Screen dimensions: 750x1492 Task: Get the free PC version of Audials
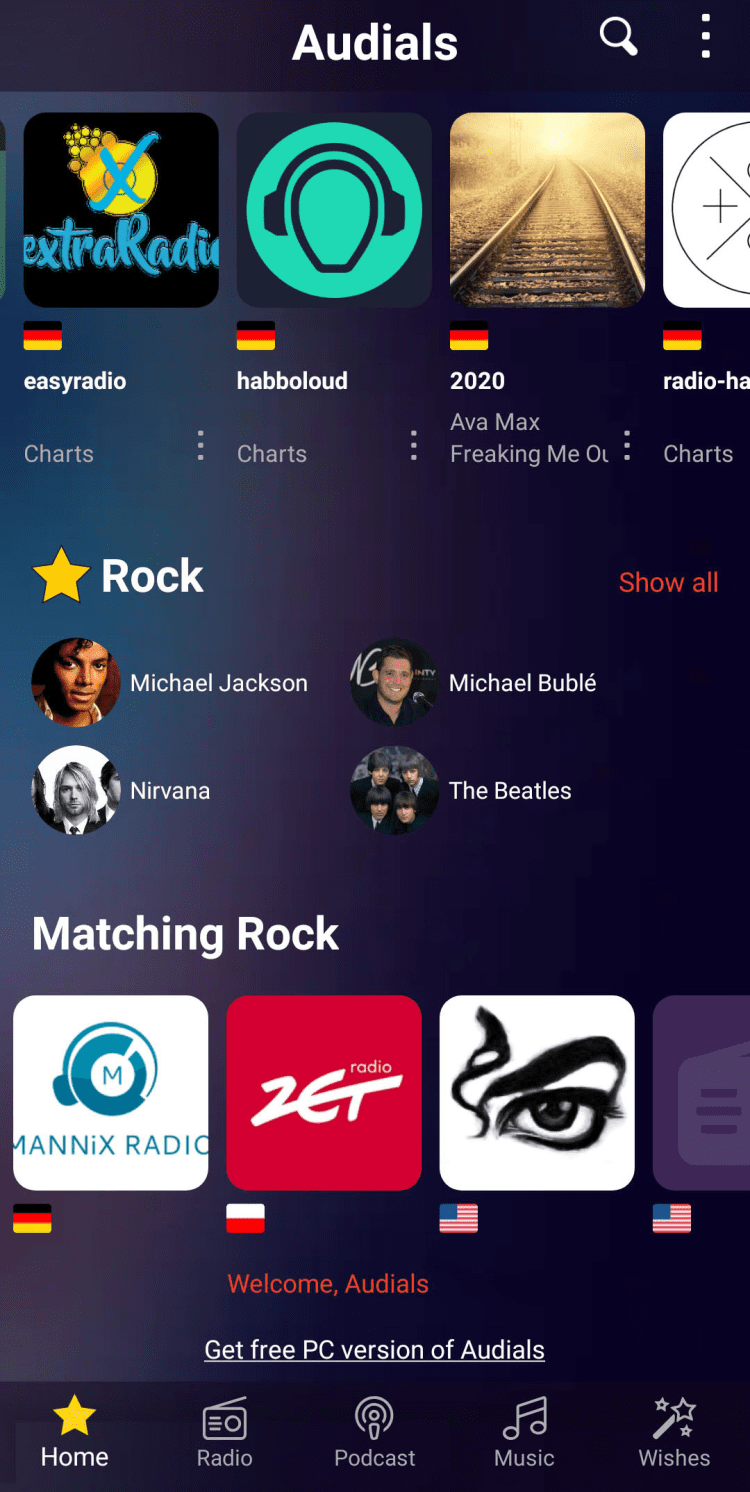[x=374, y=1350]
